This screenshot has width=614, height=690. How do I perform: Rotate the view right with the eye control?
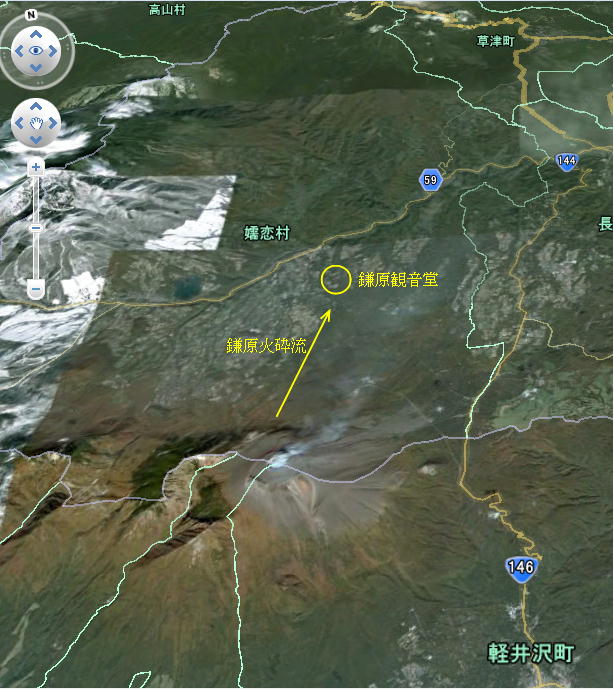[x=53, y=50]
